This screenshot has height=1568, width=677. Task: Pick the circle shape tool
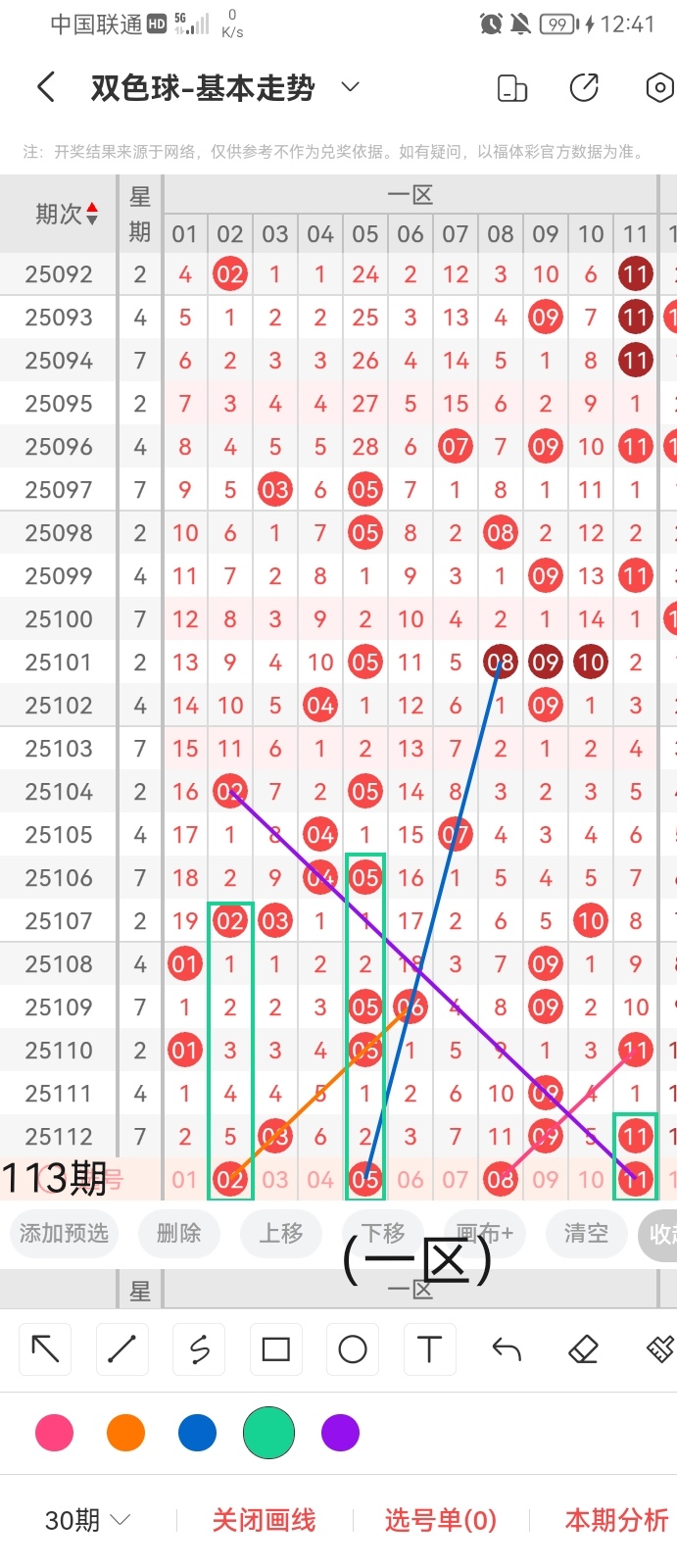coord(353,1349)
